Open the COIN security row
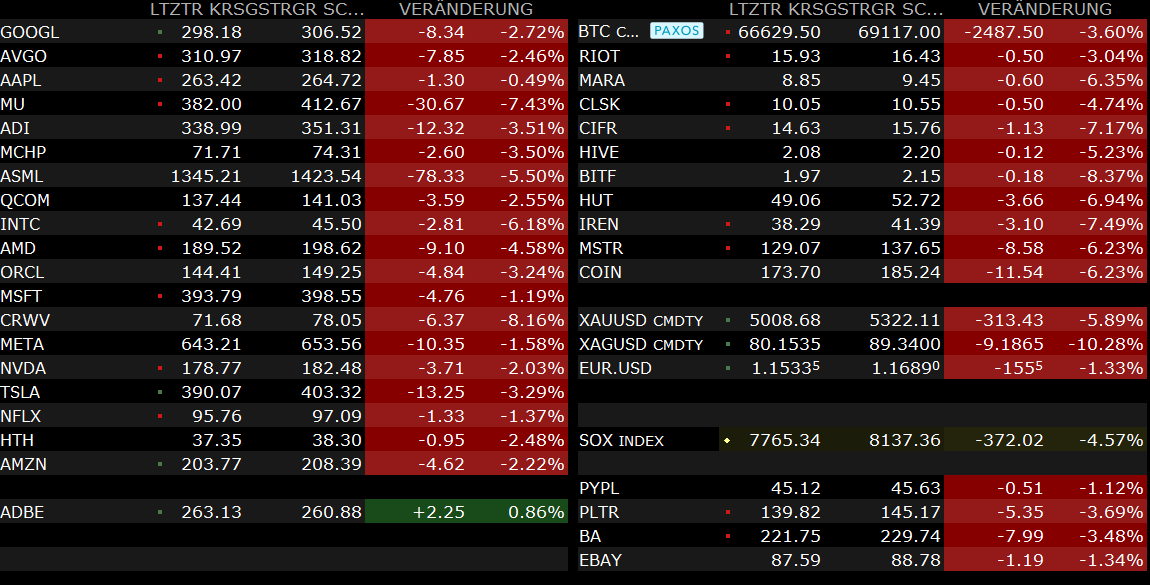1150x585 pixels. pos(600,272)
